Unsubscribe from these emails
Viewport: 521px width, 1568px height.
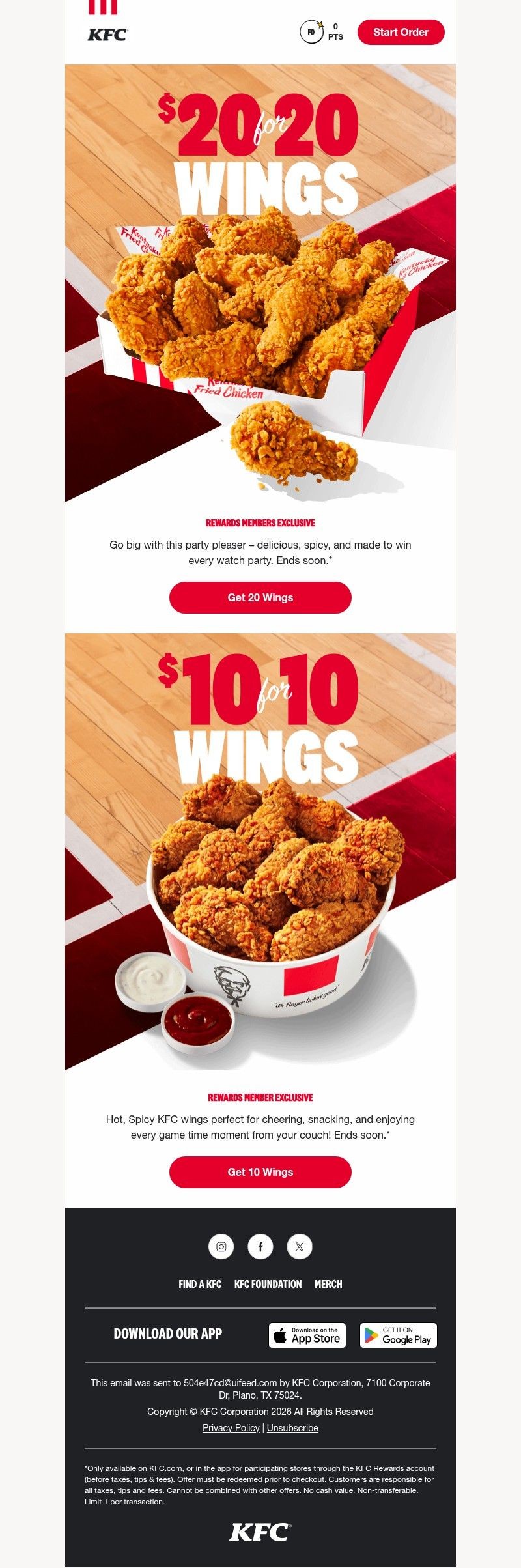click(292, 1427)
